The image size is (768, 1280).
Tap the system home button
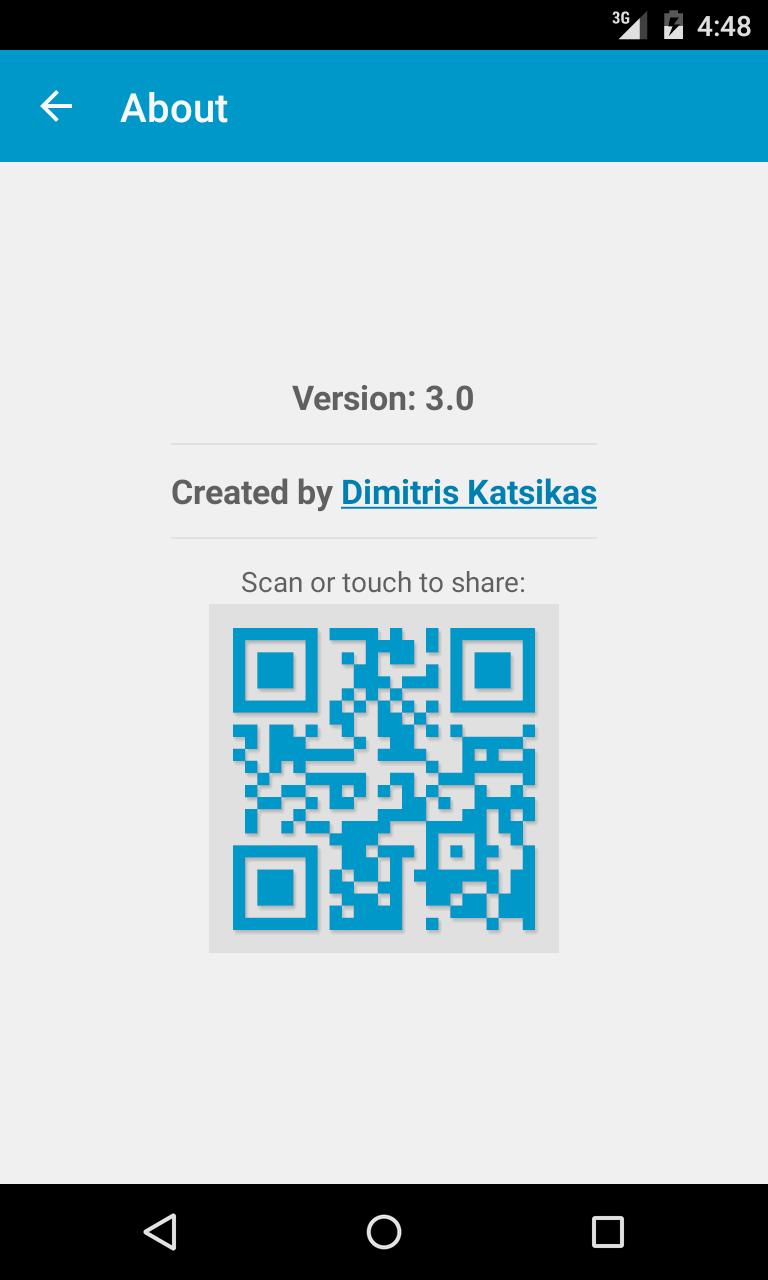384,1232
